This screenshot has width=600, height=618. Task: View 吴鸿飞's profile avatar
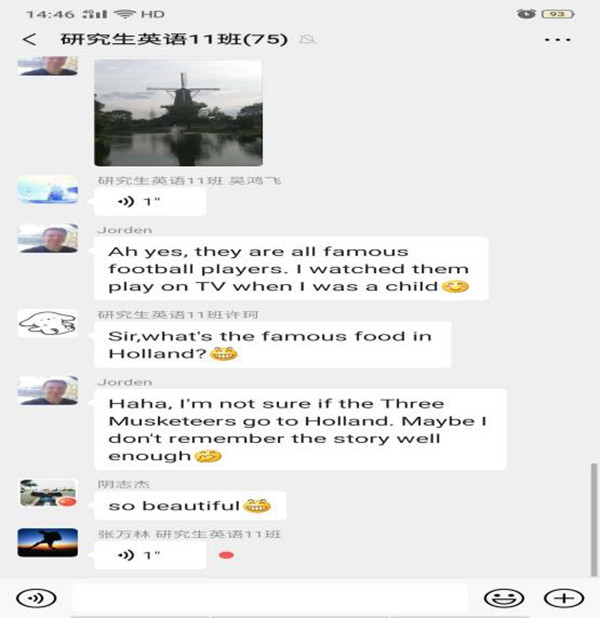pyautogui.click(x=47, y=190)
